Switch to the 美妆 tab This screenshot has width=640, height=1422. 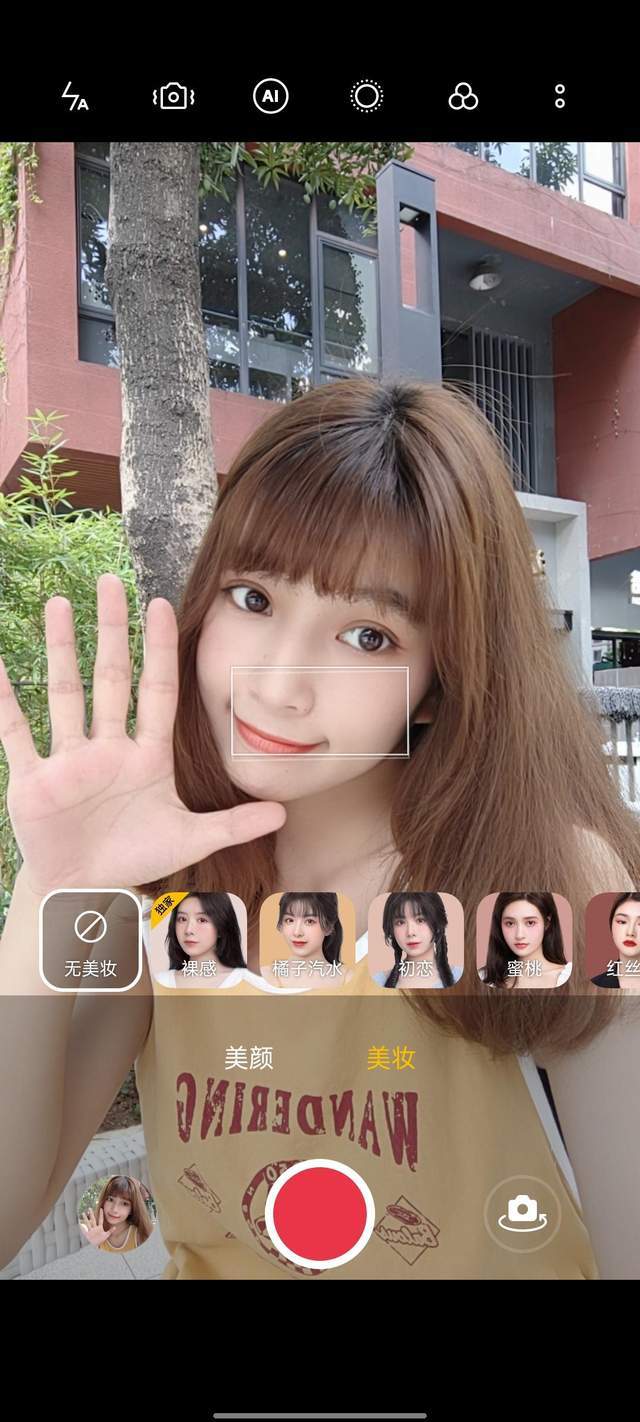[x=390, y=1058]
